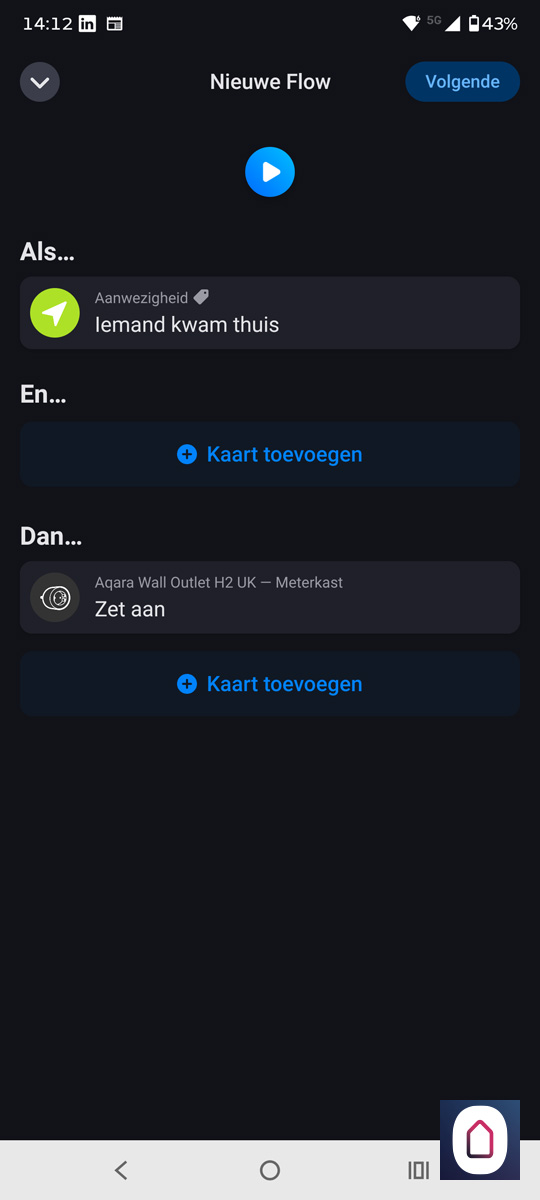540x1200 pixels.
Task: Tap the Volgende button
Action: (x=462, y=82)
